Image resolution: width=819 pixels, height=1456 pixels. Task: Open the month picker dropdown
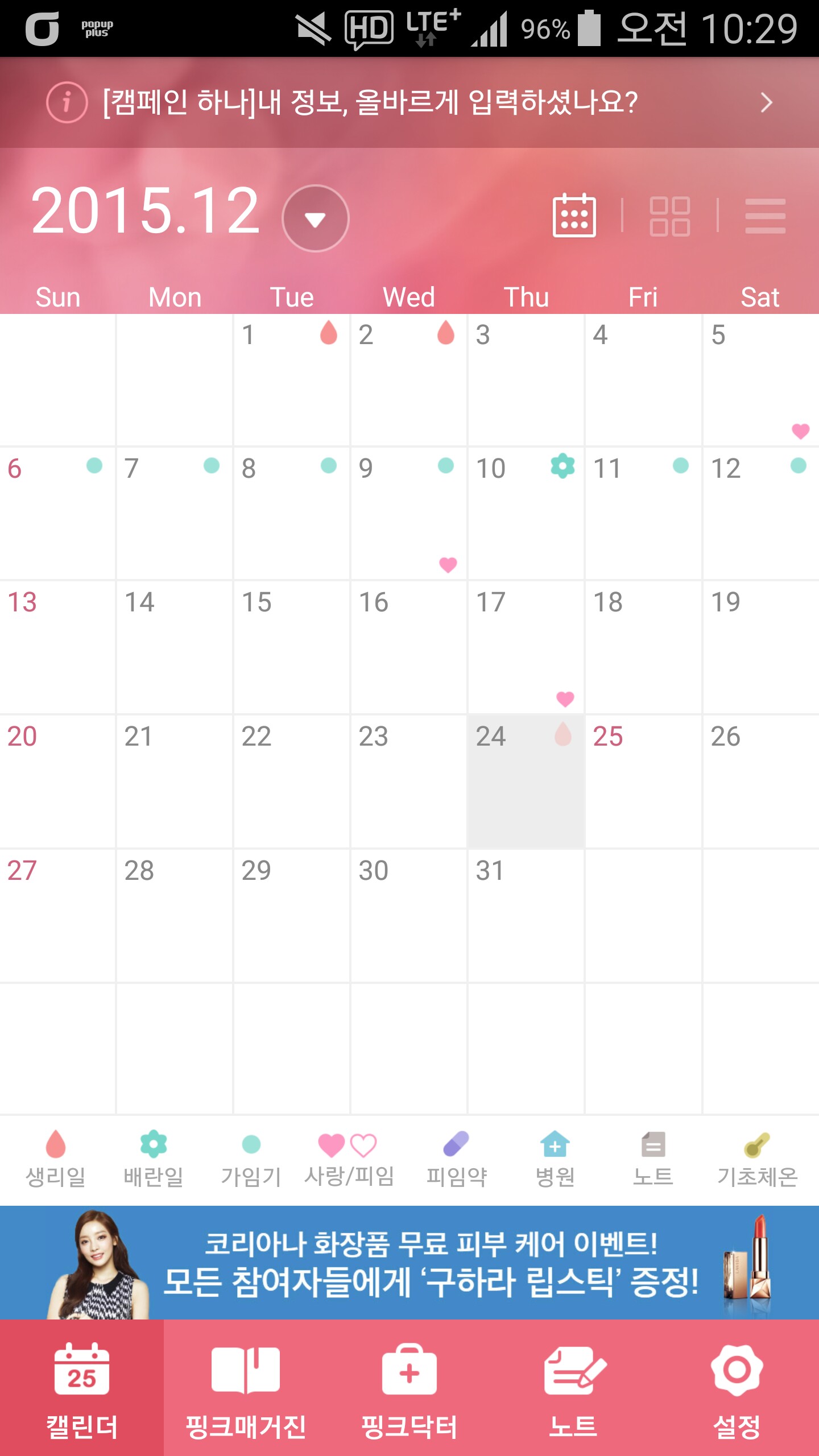(315, 218)
